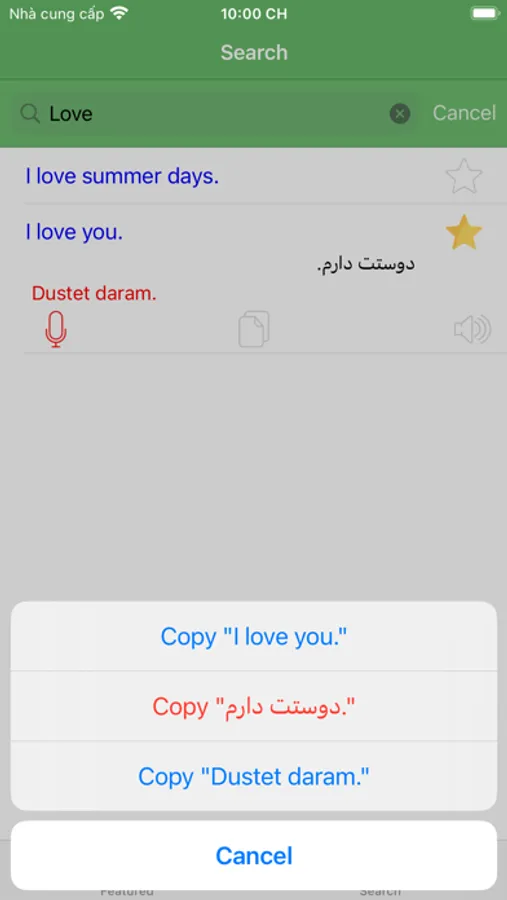
Task: Copy the English phrase "I love you."
Action: [x=254, y=637]
